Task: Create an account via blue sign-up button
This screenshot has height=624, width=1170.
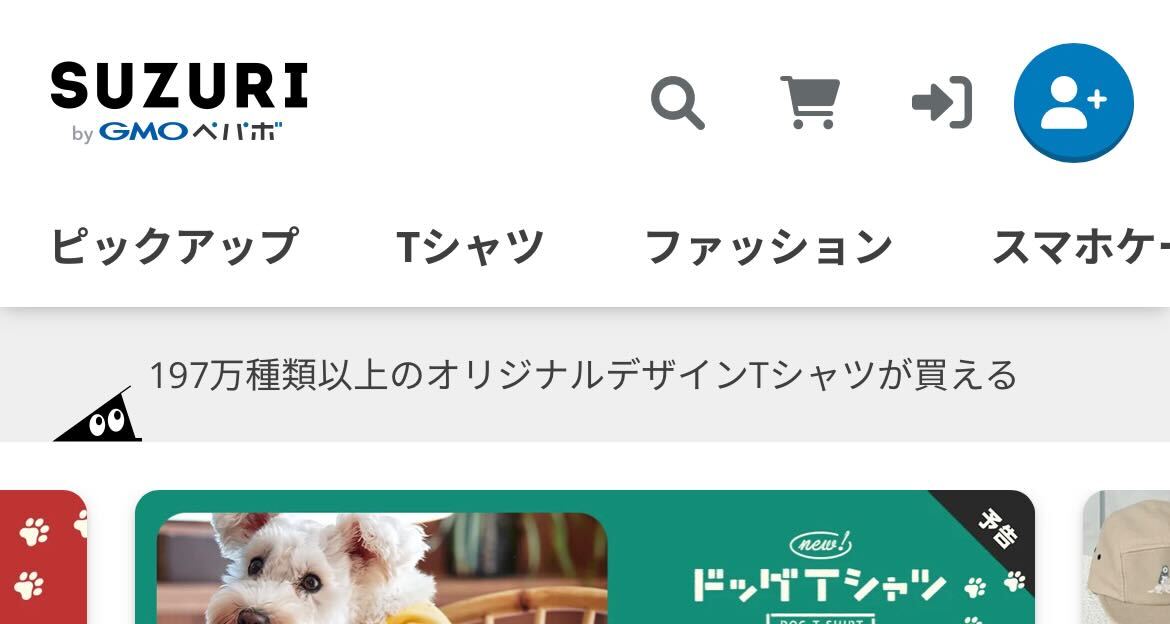Action: [x=1073, y=102]
